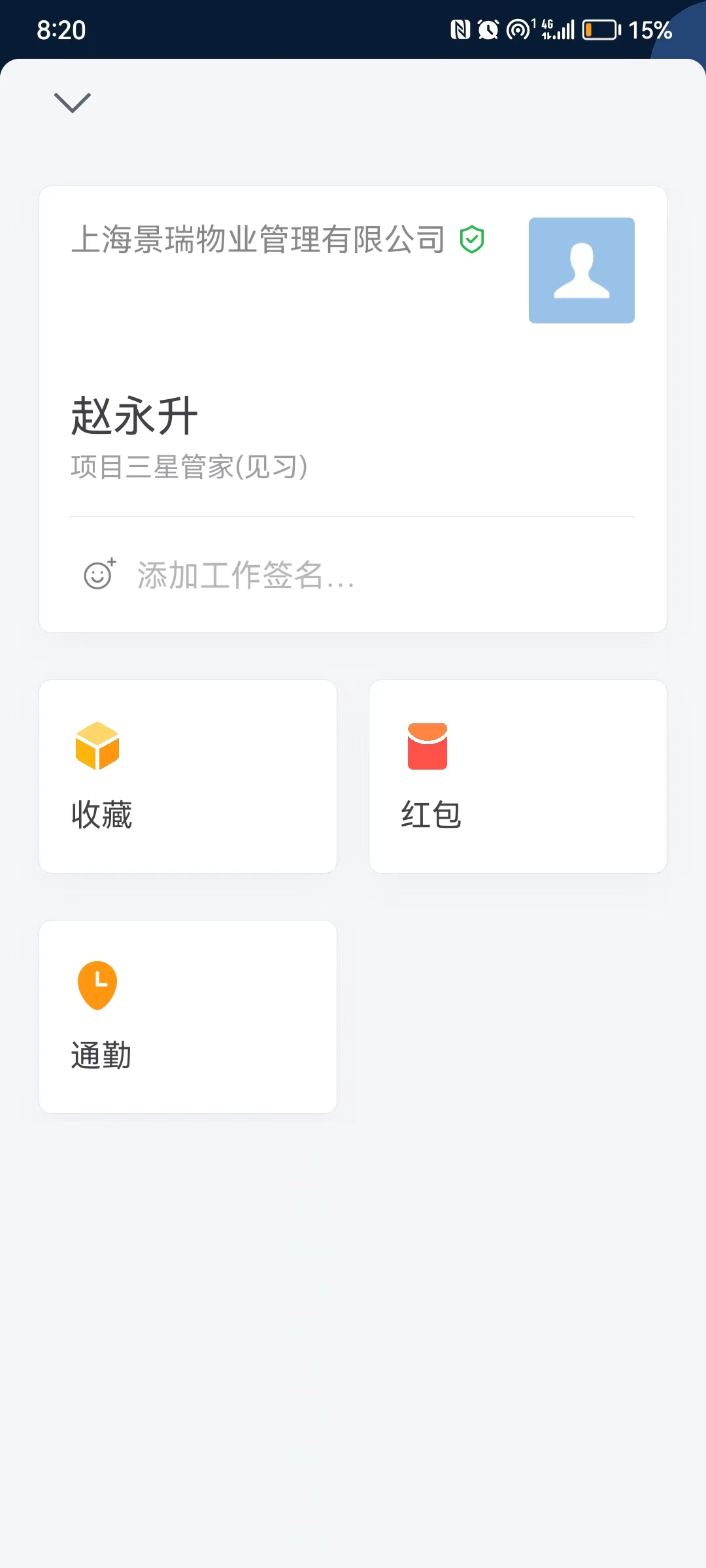Image resolution: width=706 pixels, height=1568 pixels.
Task: Add a work signature (添加工作签名)
Action: tap(245, 576)
